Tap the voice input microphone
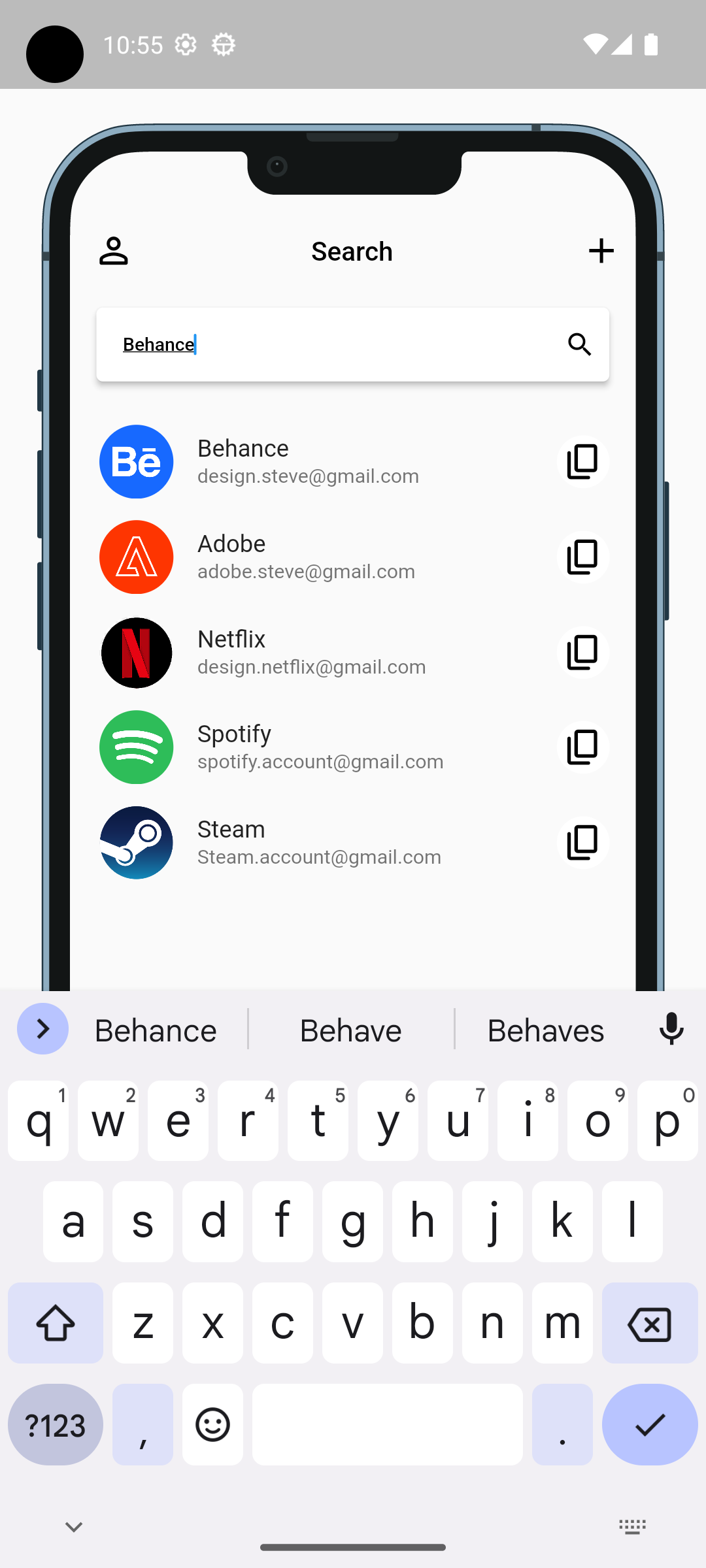The height and width of the screenshot is (1568, 706). (x=671, y=1029)
